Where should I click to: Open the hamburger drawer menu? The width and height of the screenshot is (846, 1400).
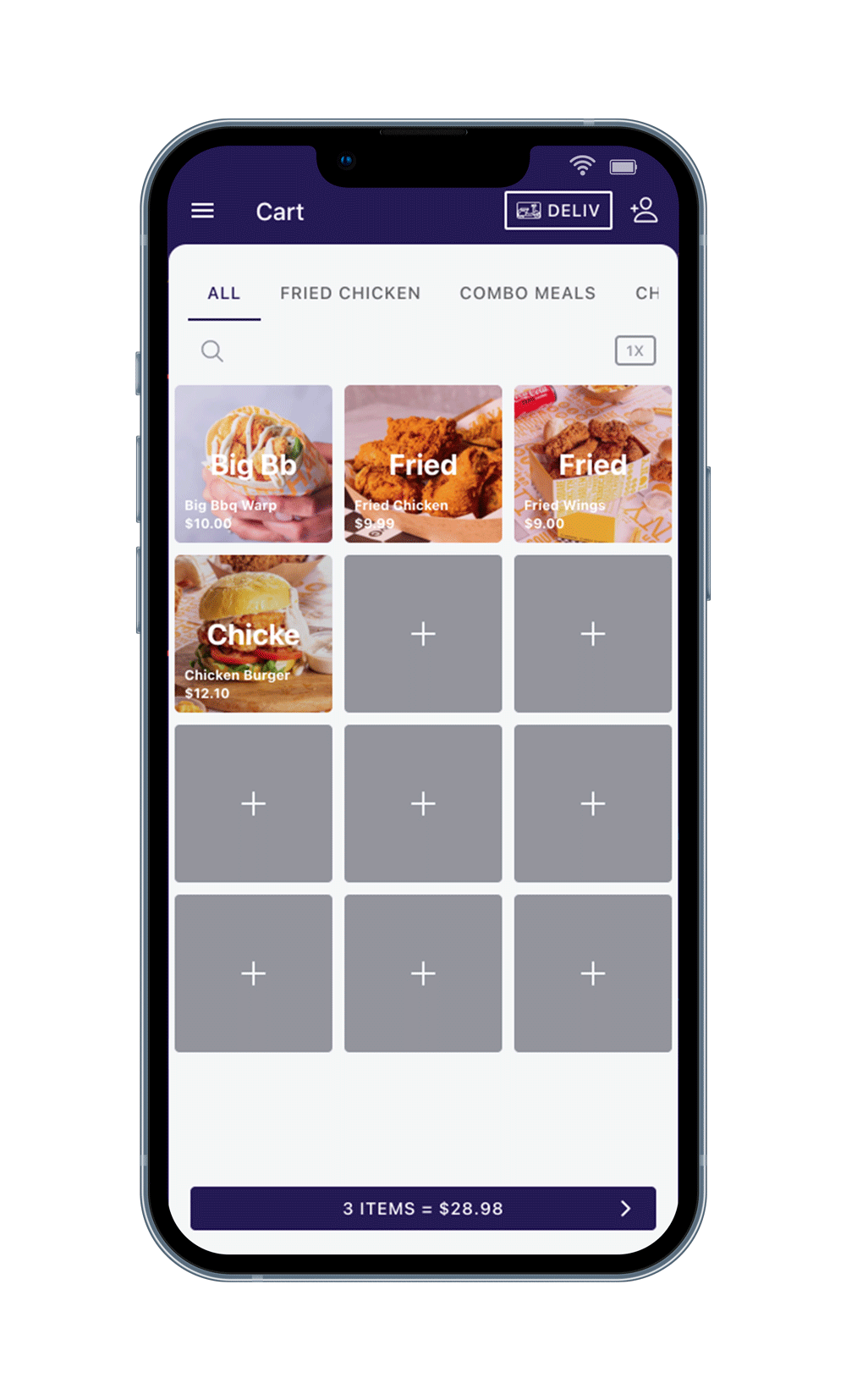tap(202, 211)
